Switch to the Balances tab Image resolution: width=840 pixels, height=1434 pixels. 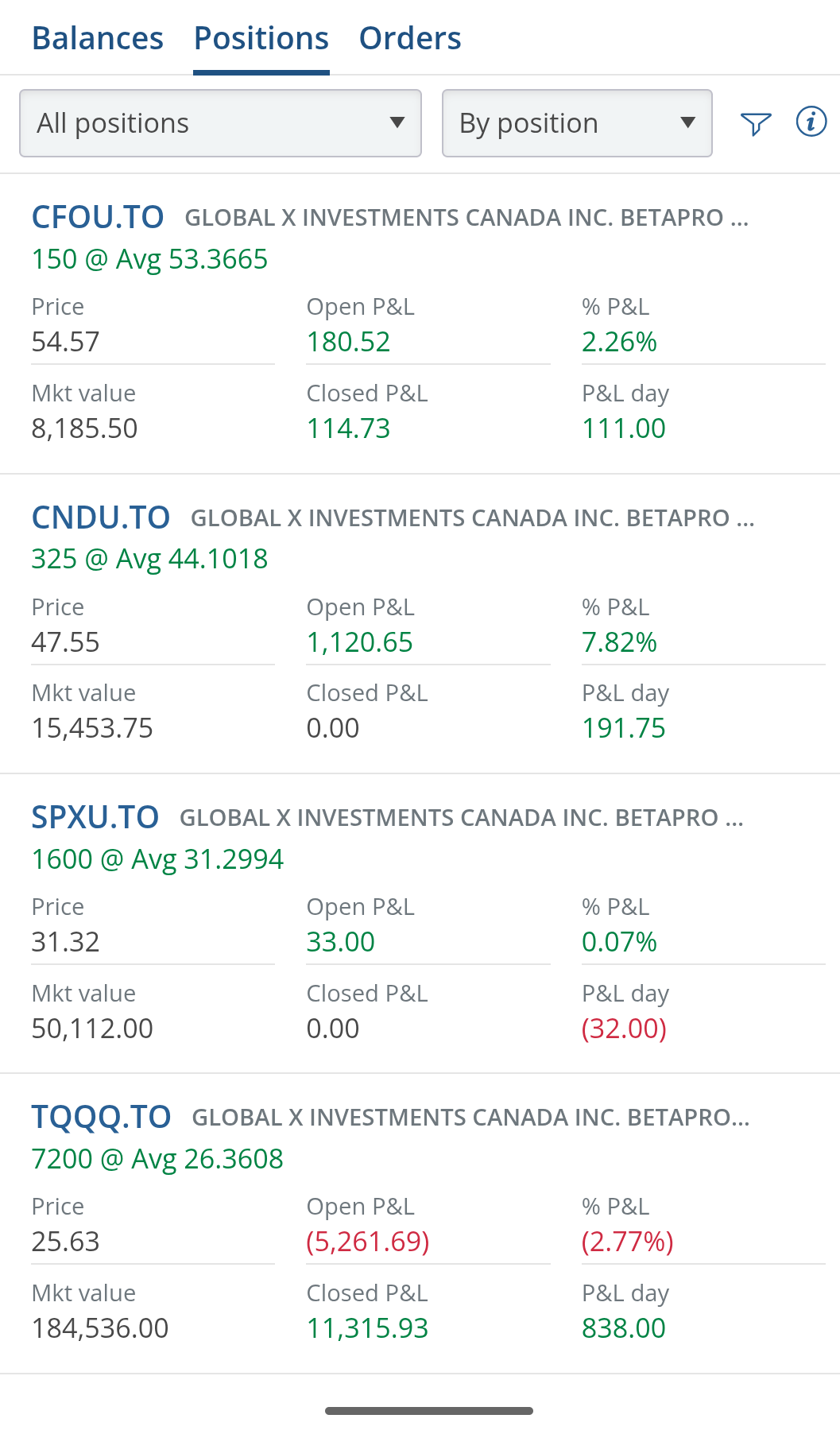(98, 38)
